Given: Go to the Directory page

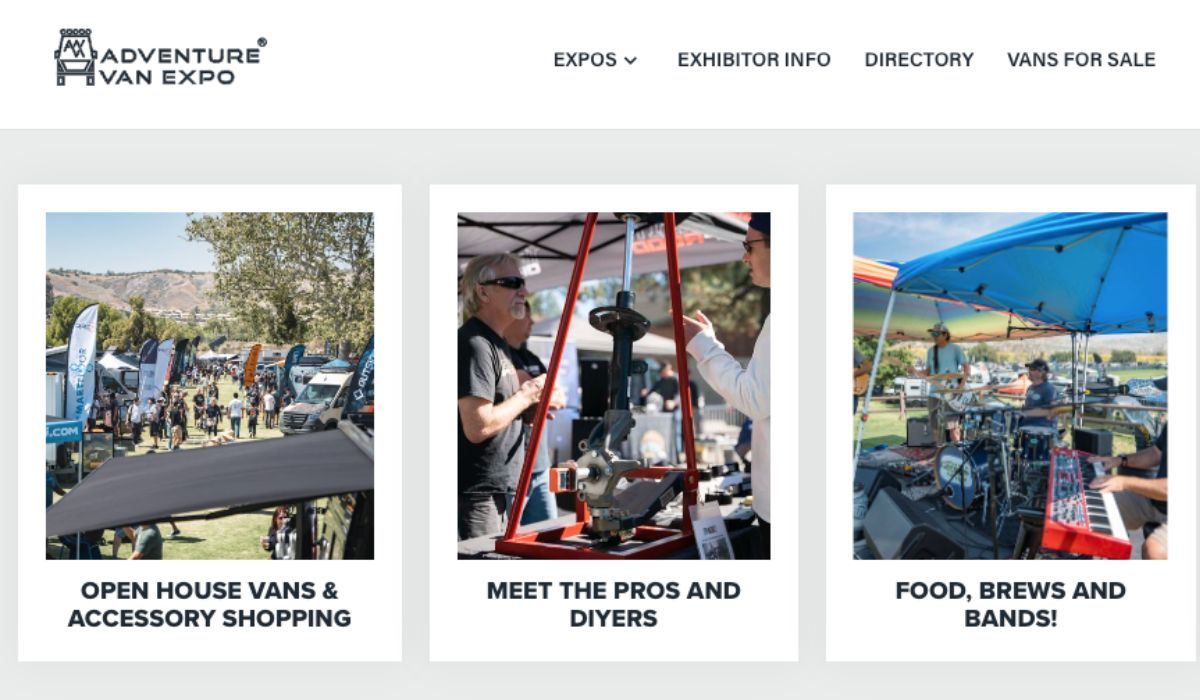Looking at the screenshot, I should [918, 60].
